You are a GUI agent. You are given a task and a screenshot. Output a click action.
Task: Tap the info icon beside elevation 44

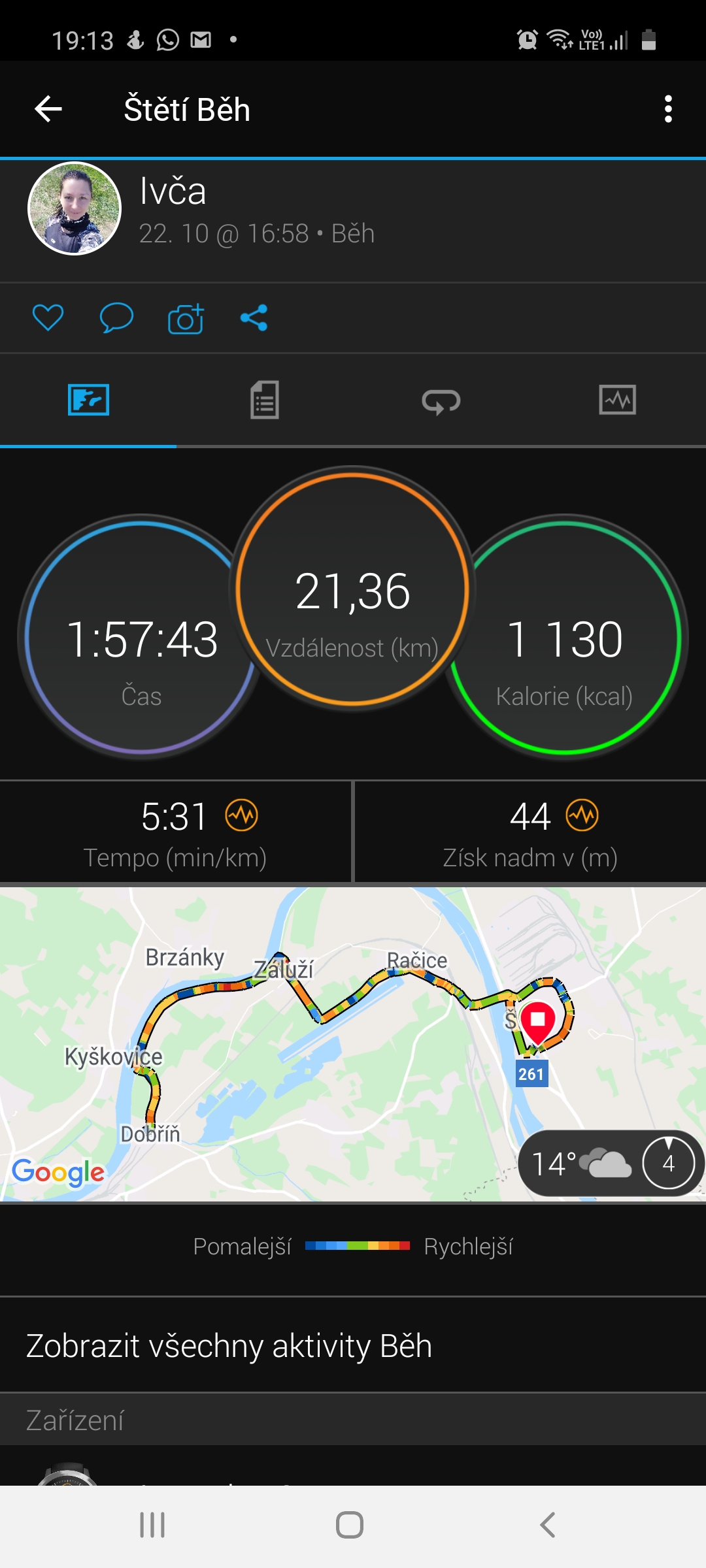582,815
